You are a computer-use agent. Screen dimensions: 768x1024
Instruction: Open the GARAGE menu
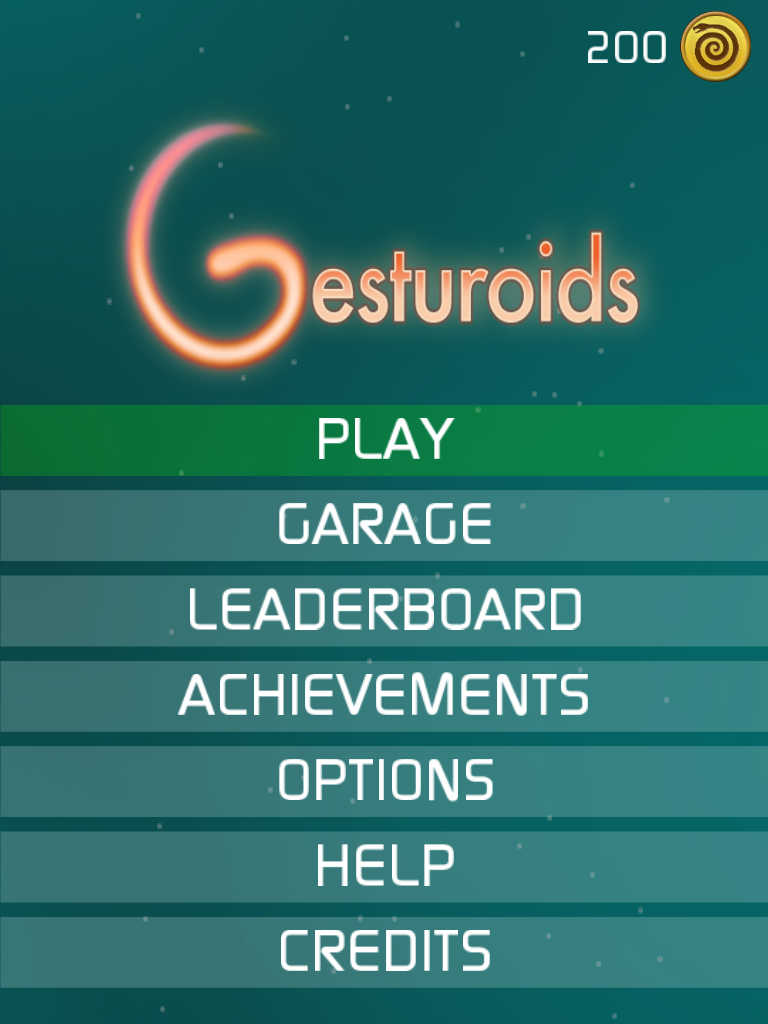click(x=384, y=524)
